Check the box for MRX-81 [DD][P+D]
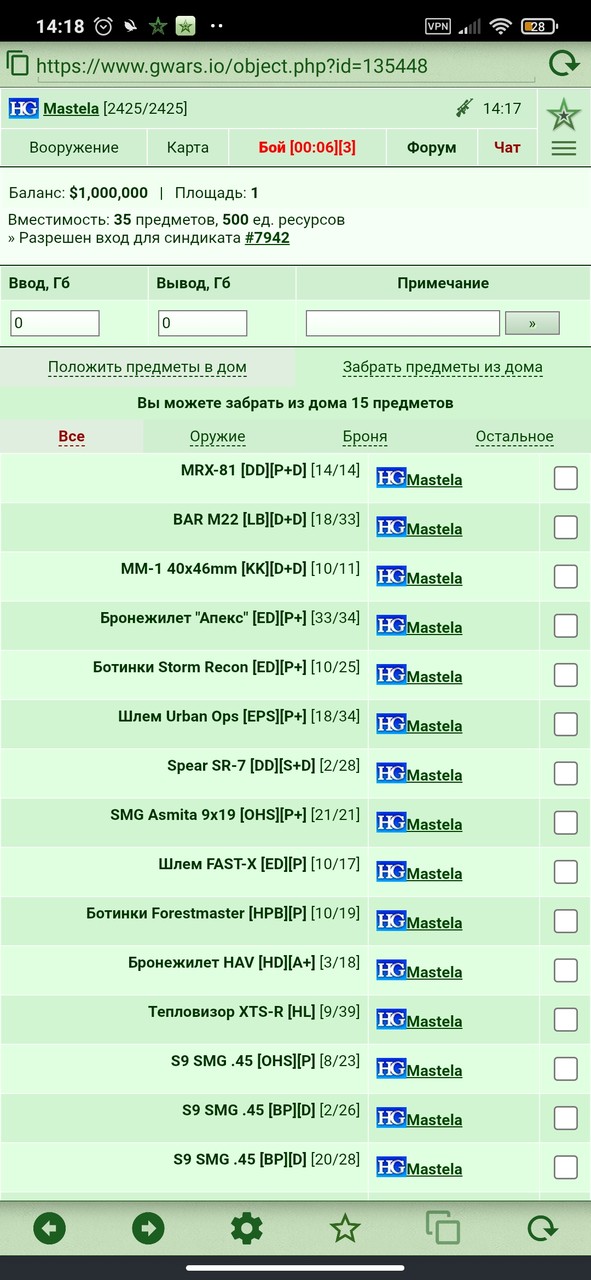 [566, 478]
